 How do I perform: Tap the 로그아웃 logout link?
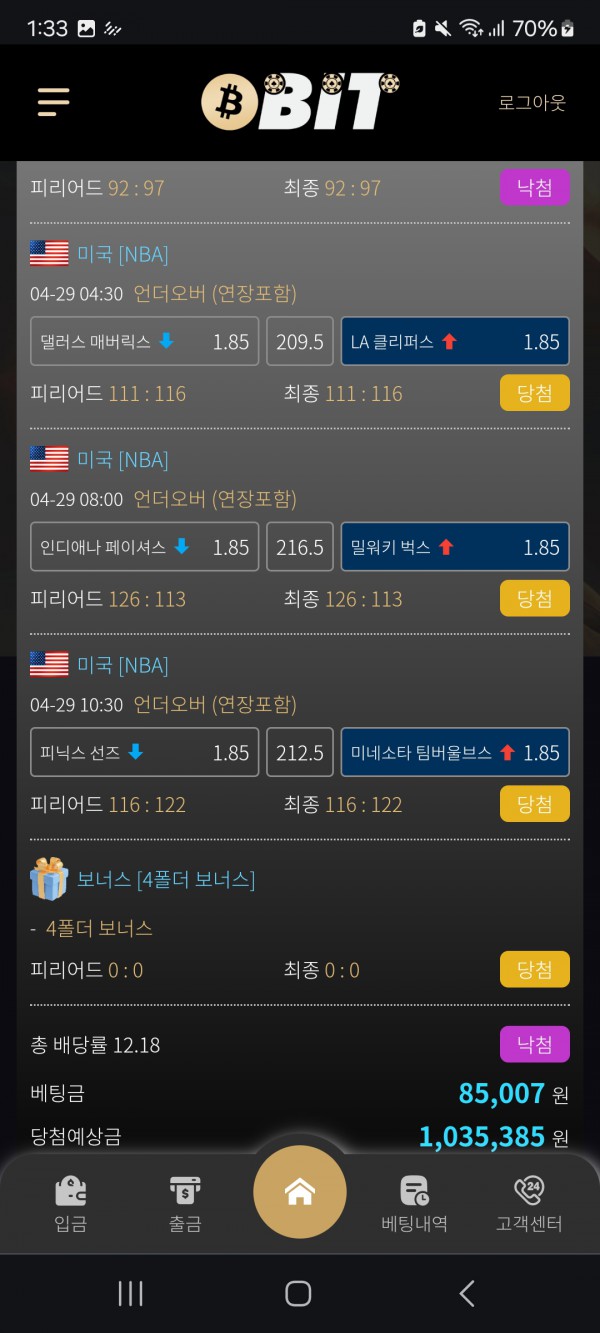tap(532, 102)
